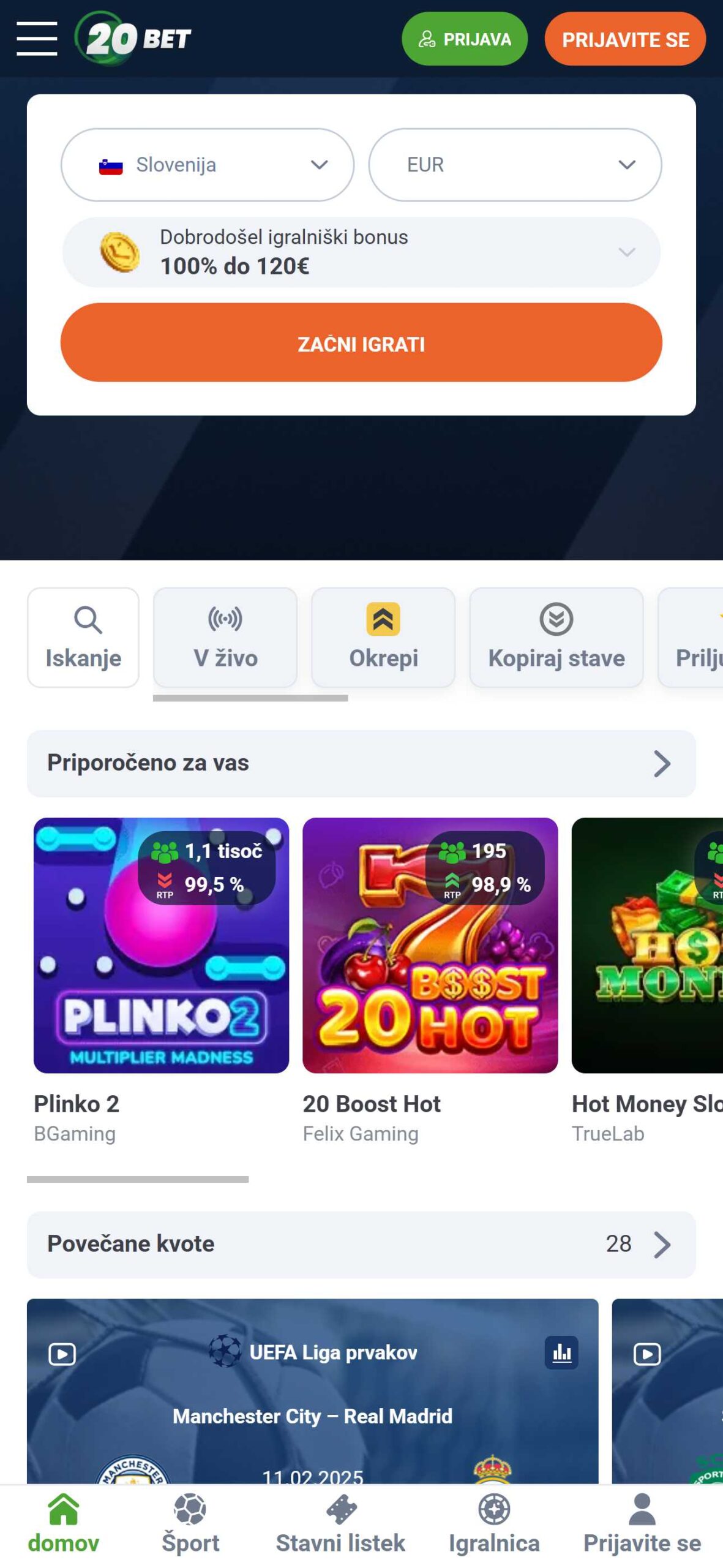Screen dimensions: 723x1568
Task: Tap the Začni igrati button
Action: click(361, 343)
